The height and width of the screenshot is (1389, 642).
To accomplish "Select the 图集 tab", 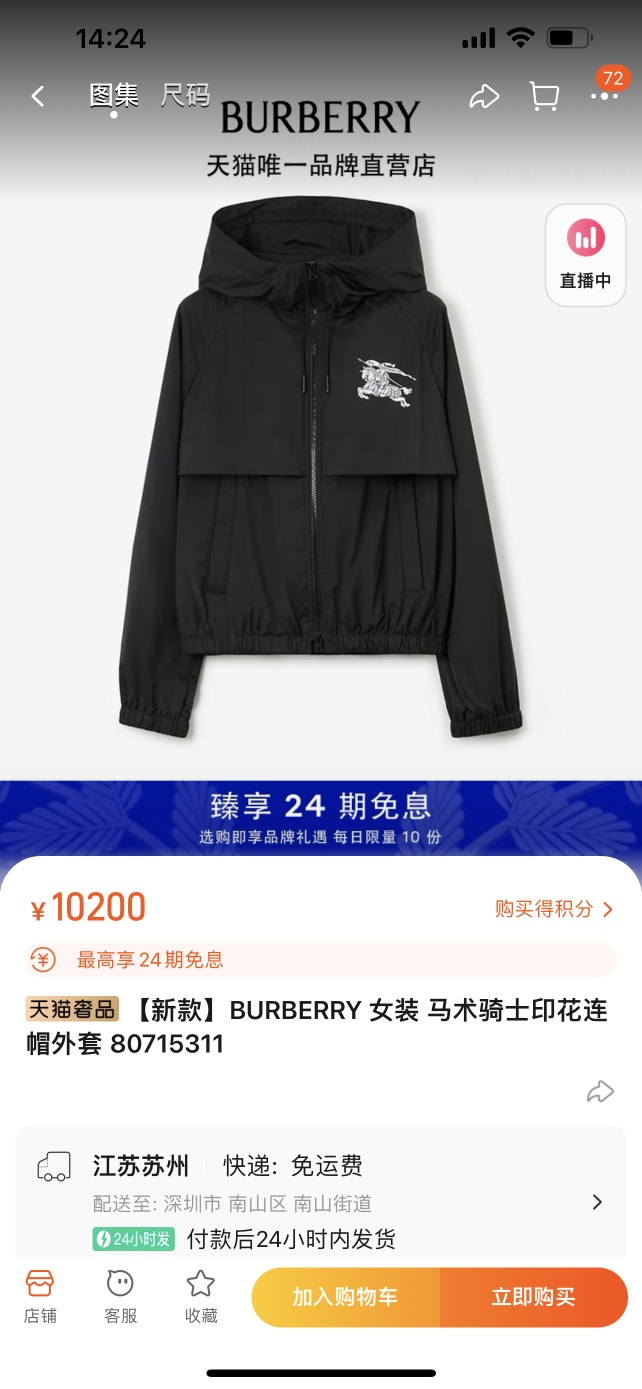I will (114, 96).
